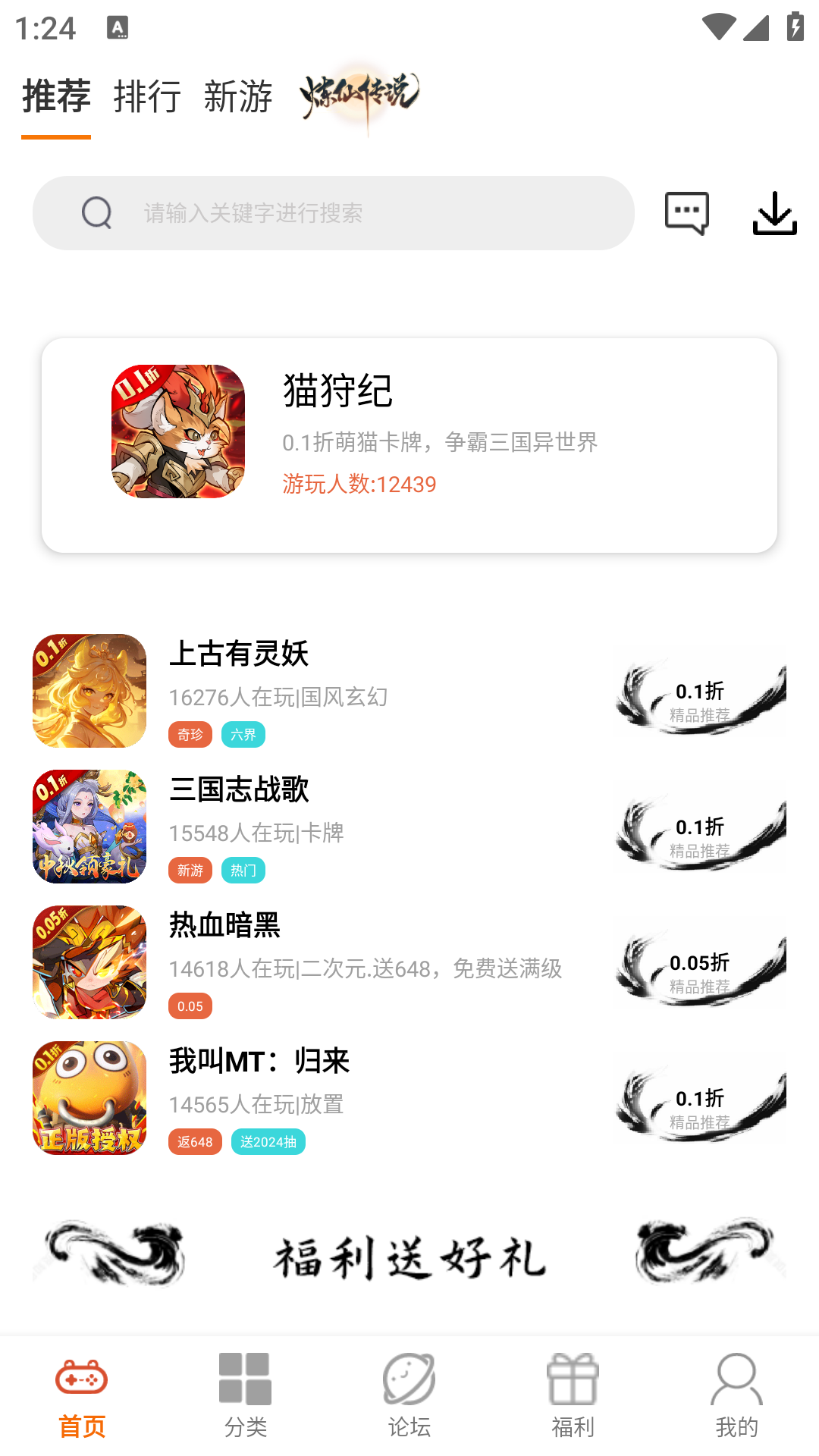Image resolution: width=819 pixels, height=1456 pixels.
Task: Switch to the 新游 tab
Action: click(x=238, y=96)
